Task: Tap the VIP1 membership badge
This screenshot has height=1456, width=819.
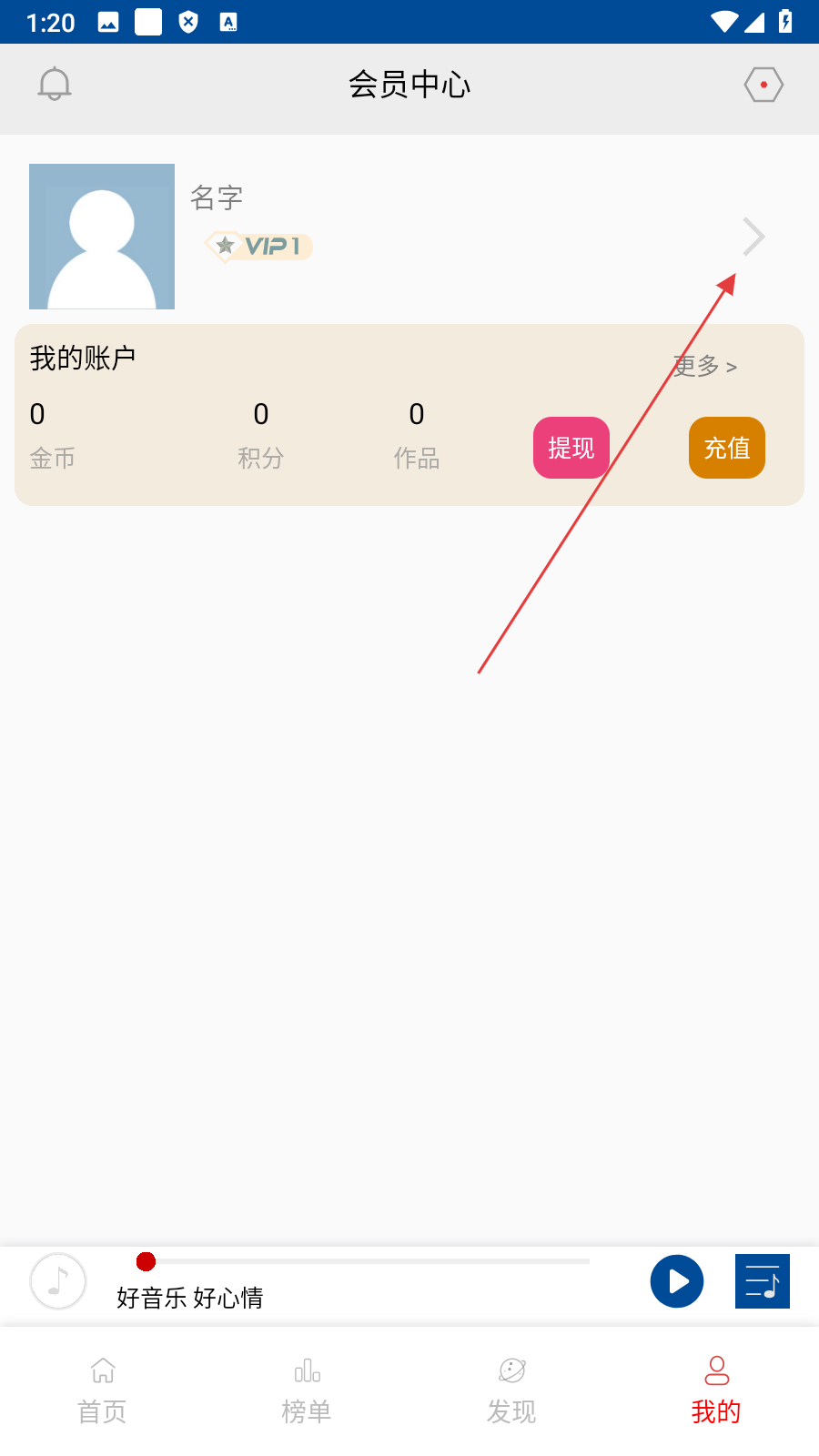Action: click(x=259, y=247)
